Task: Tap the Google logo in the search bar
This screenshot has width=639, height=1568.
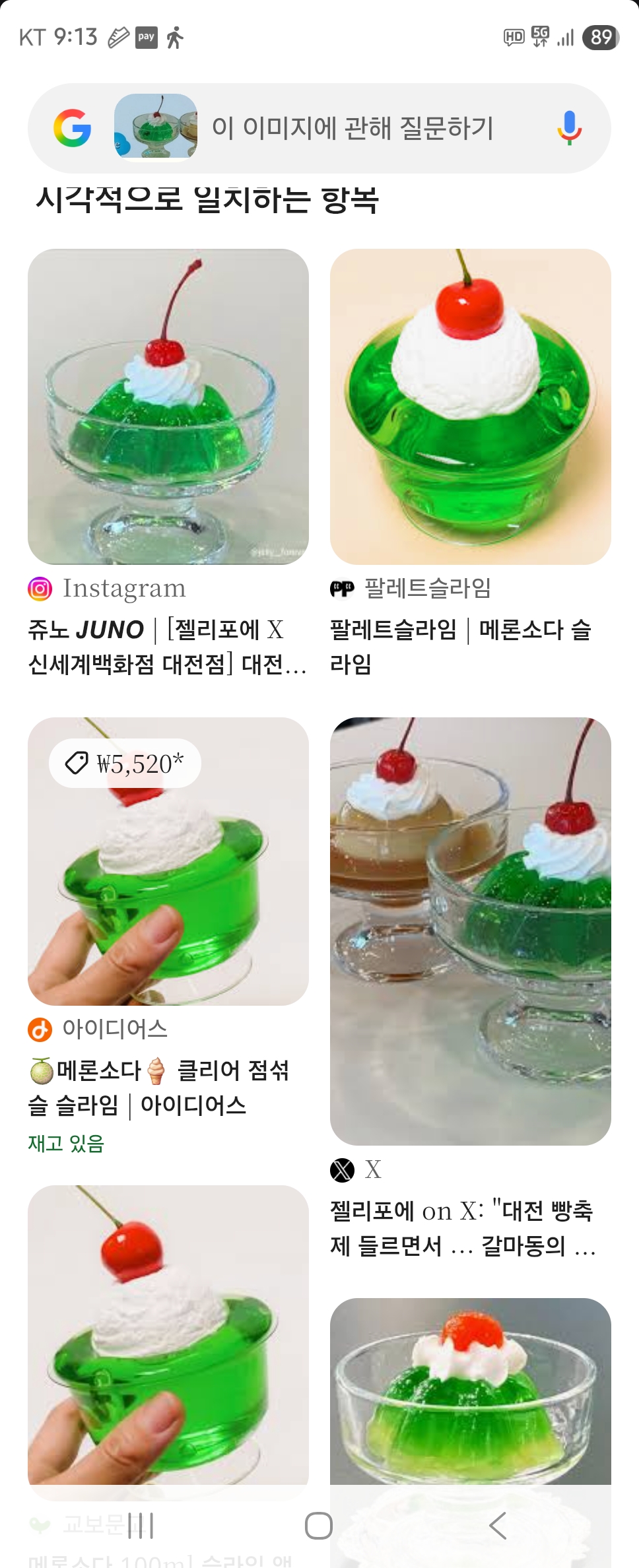Action: [73, 128]
